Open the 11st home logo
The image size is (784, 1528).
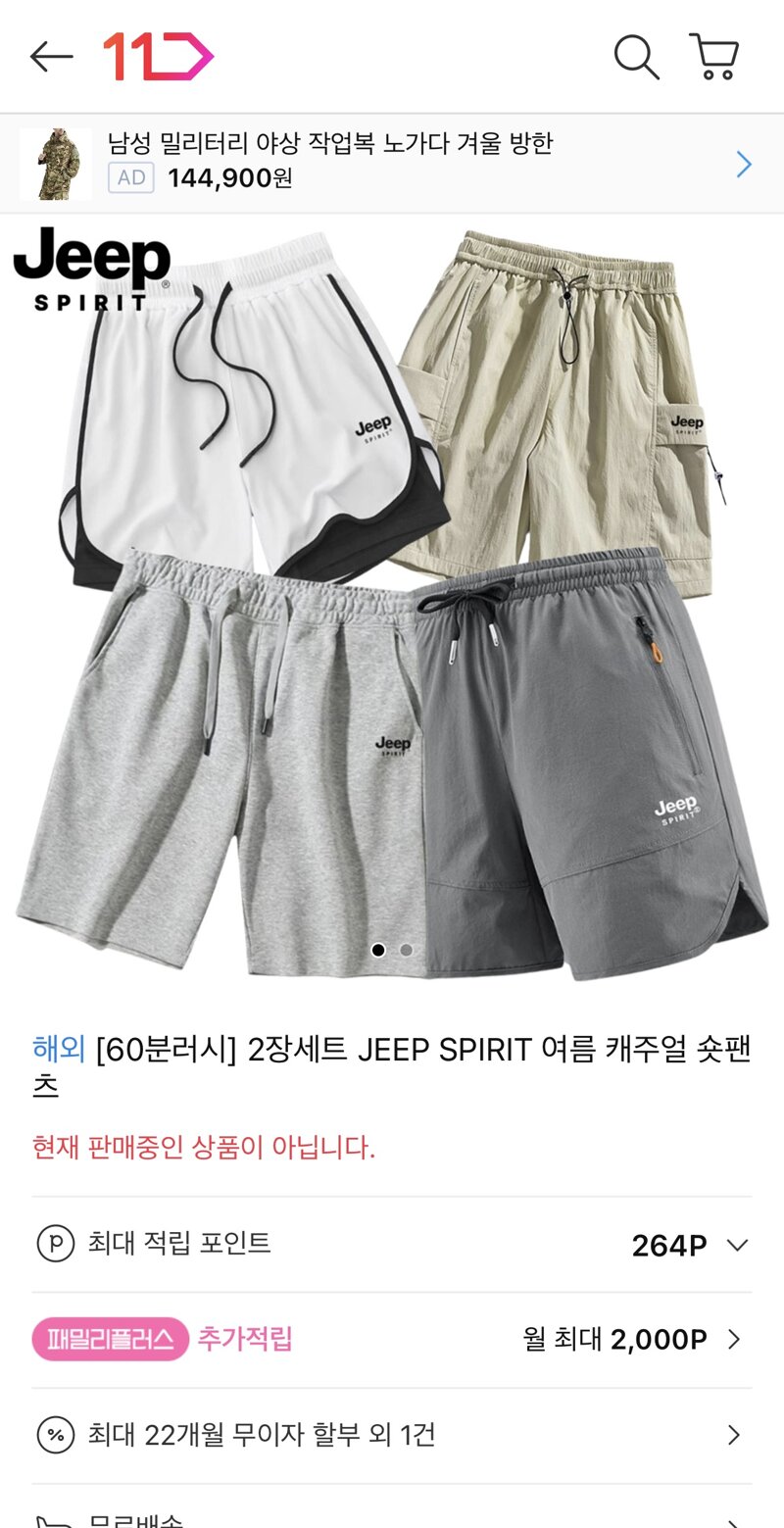pyautogui.click(x=158, y=57)
